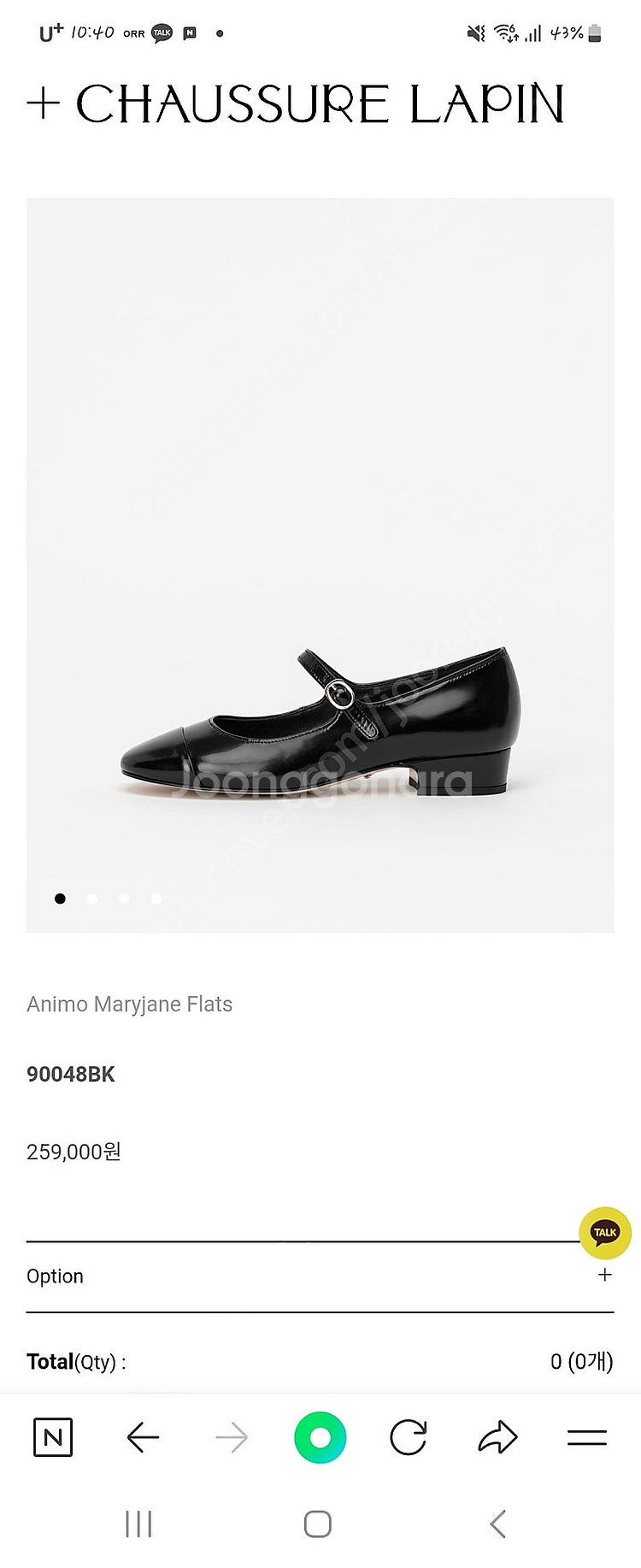This screenshot has width=641, height=1568.
Task: Expand the Option section
Action: (604, 1275)
